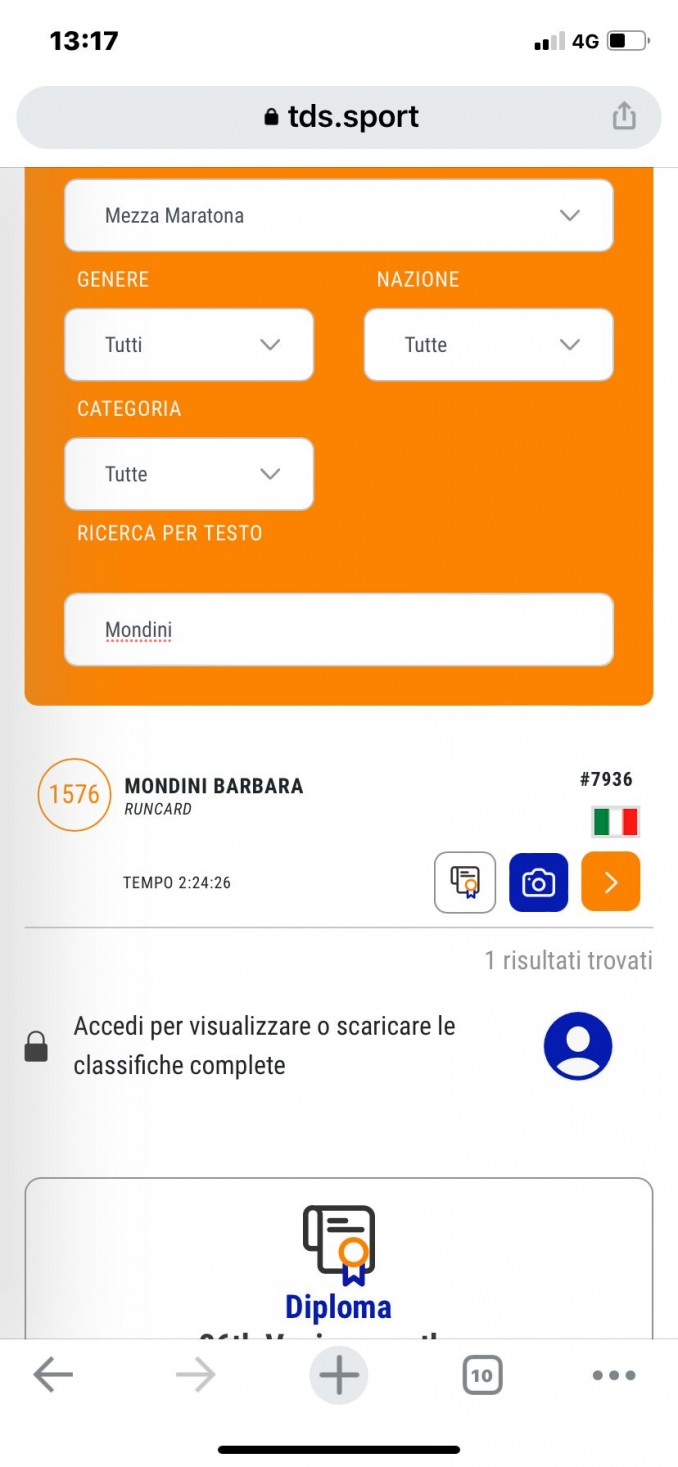Show the 10 open tabs
This screenshot has width=678, height=1467.
click(482, 1376)
